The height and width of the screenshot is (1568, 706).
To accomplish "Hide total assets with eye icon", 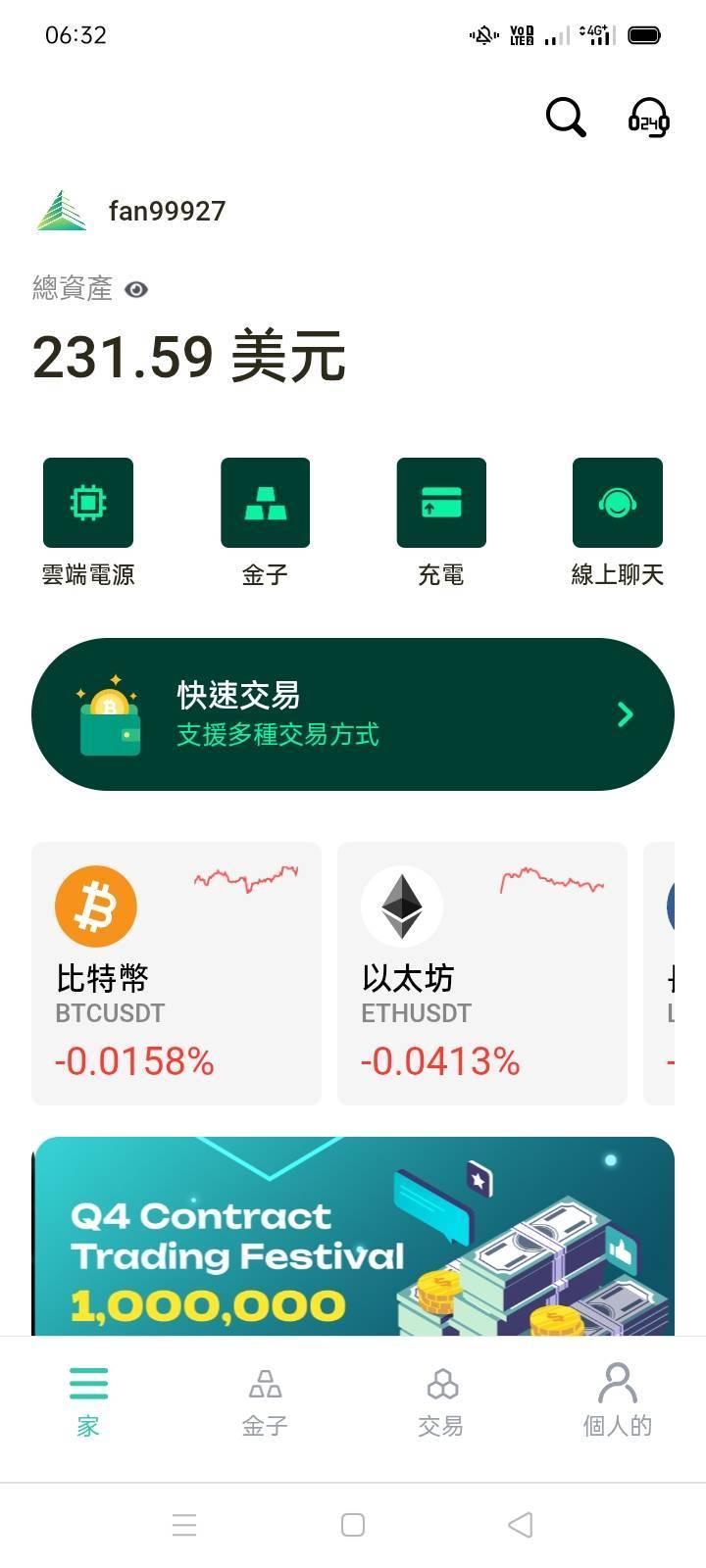I will pyautogui.click(x=136, y=289).
